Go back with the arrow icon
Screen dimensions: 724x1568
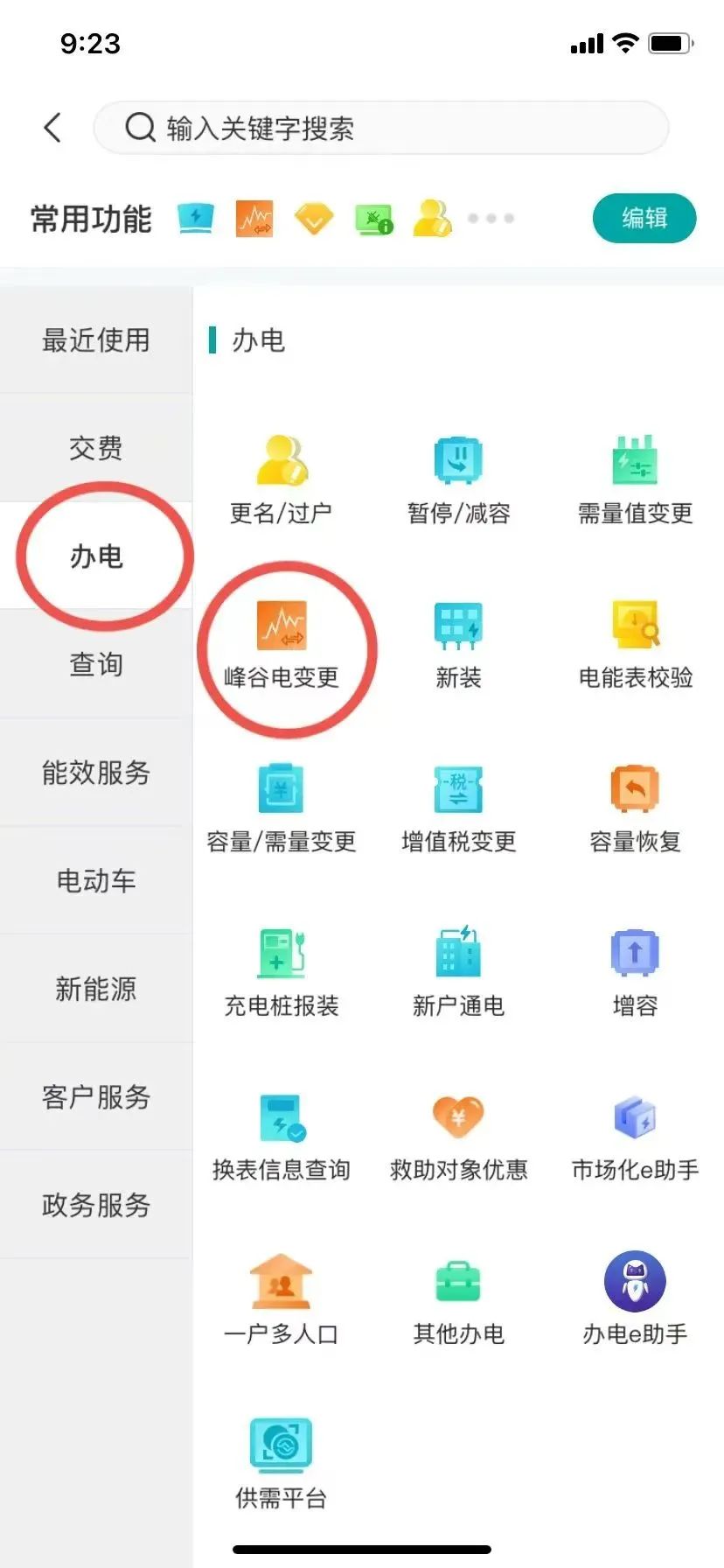pyautogui.click(x=52, y=128)
